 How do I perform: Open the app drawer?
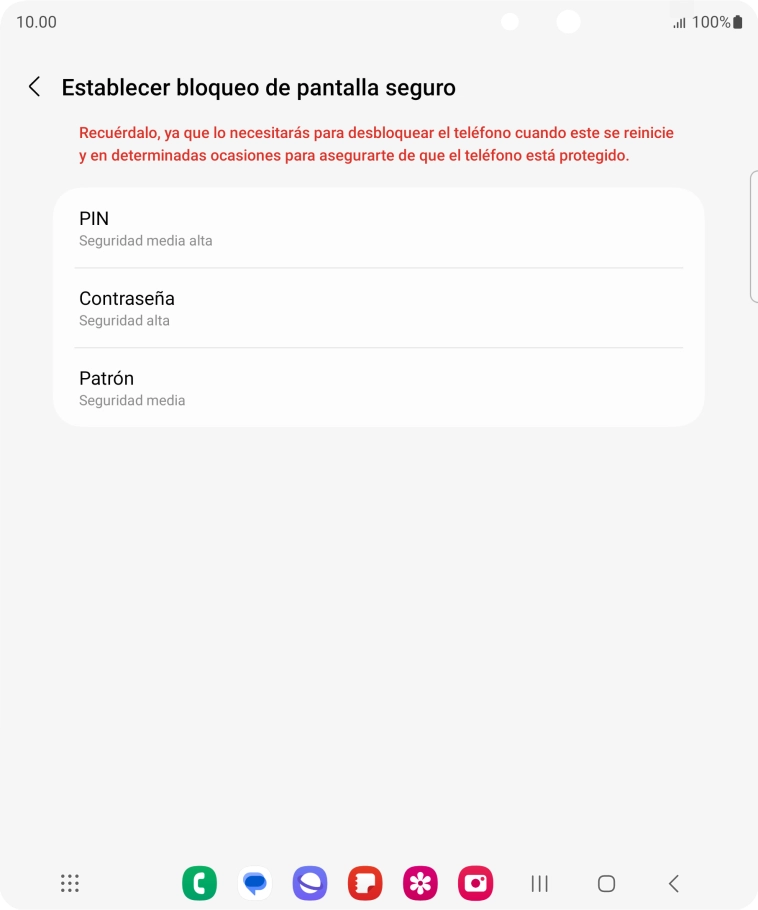[x=69, y=883]
